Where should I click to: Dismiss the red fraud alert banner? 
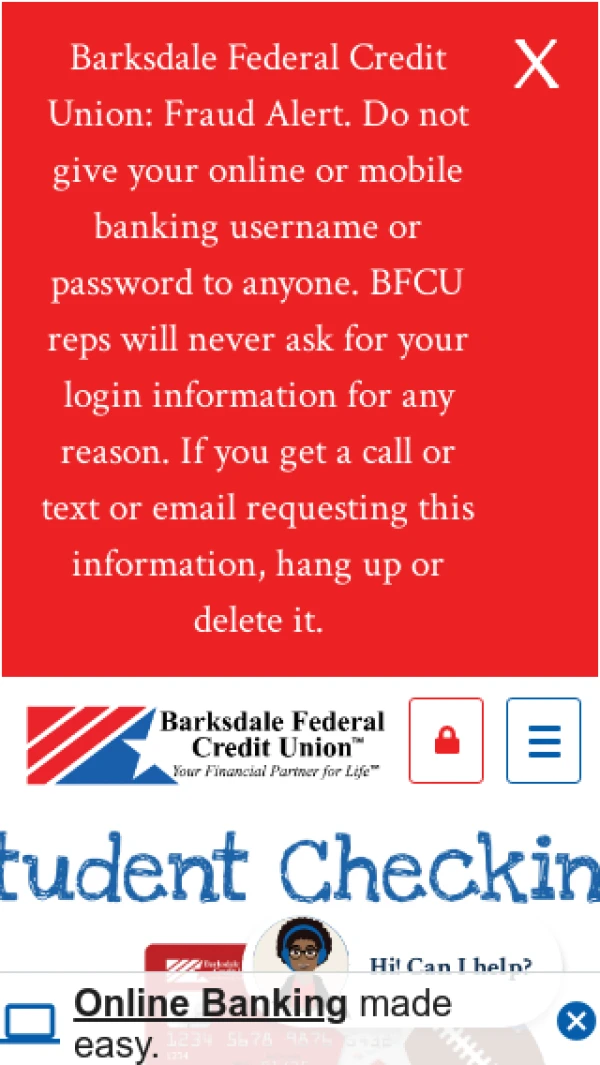tap(536, 65)
